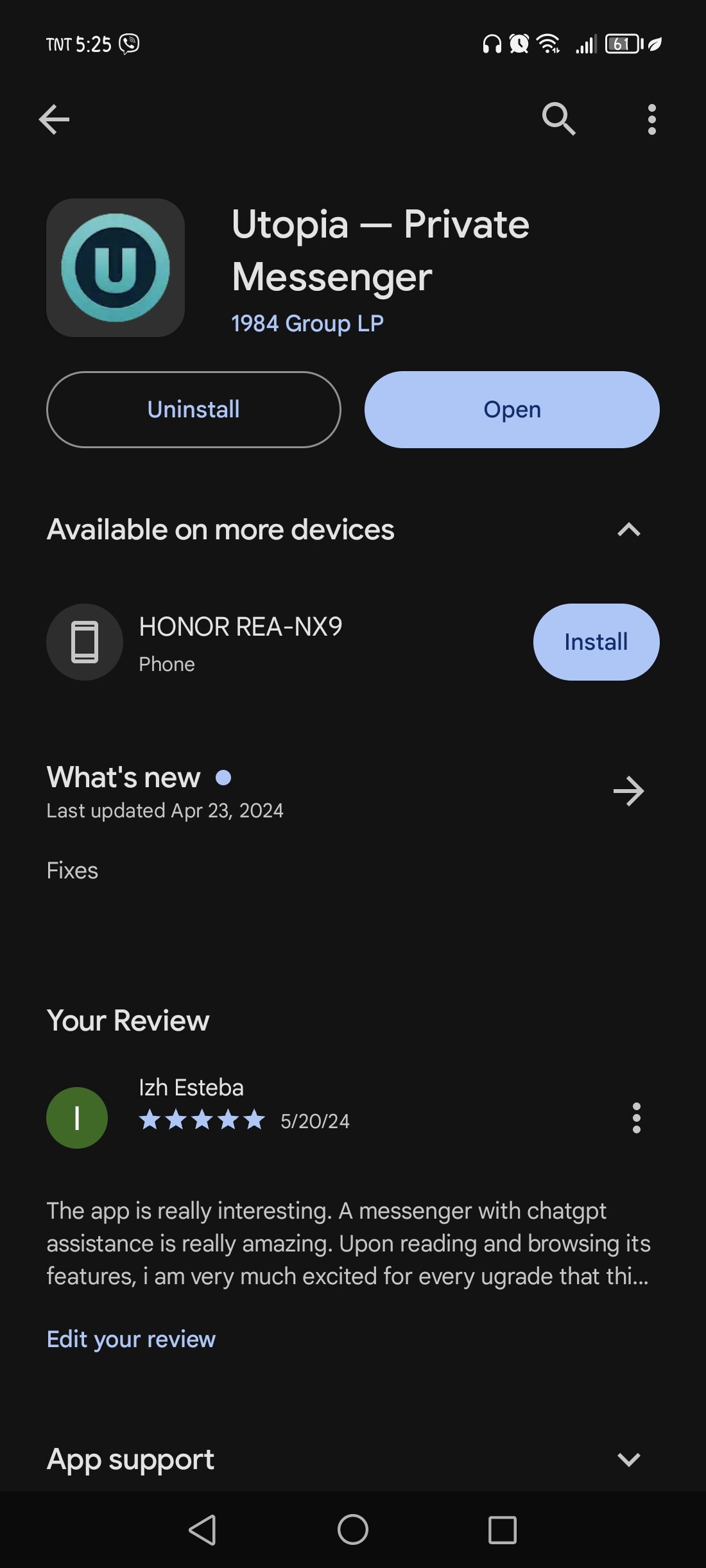Install on HONOR REA-NX9 phone
This screenshot has height=1568, width=706.
coord(596,641)
